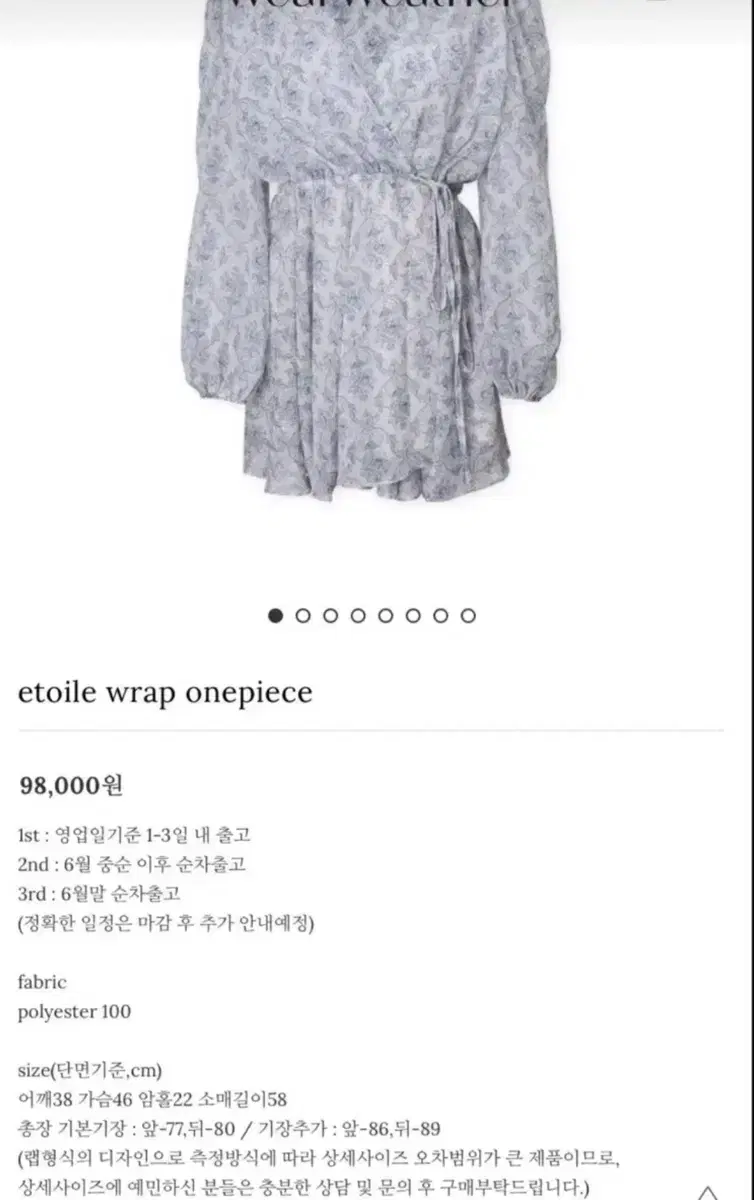Select the sixth carousel dot
Screen dimensions: 754x1200
[411, 614]
